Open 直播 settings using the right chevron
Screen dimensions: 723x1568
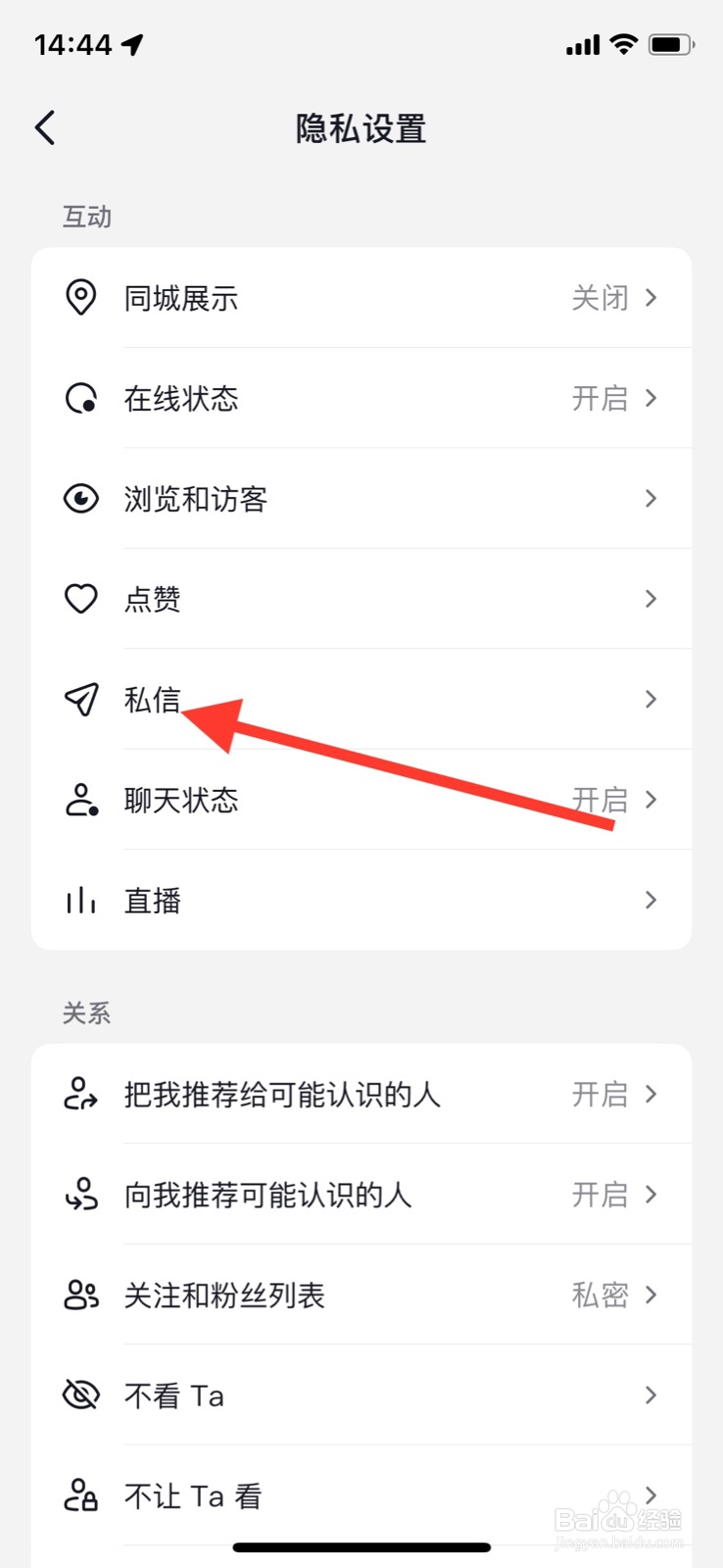(x=651, y=900)
